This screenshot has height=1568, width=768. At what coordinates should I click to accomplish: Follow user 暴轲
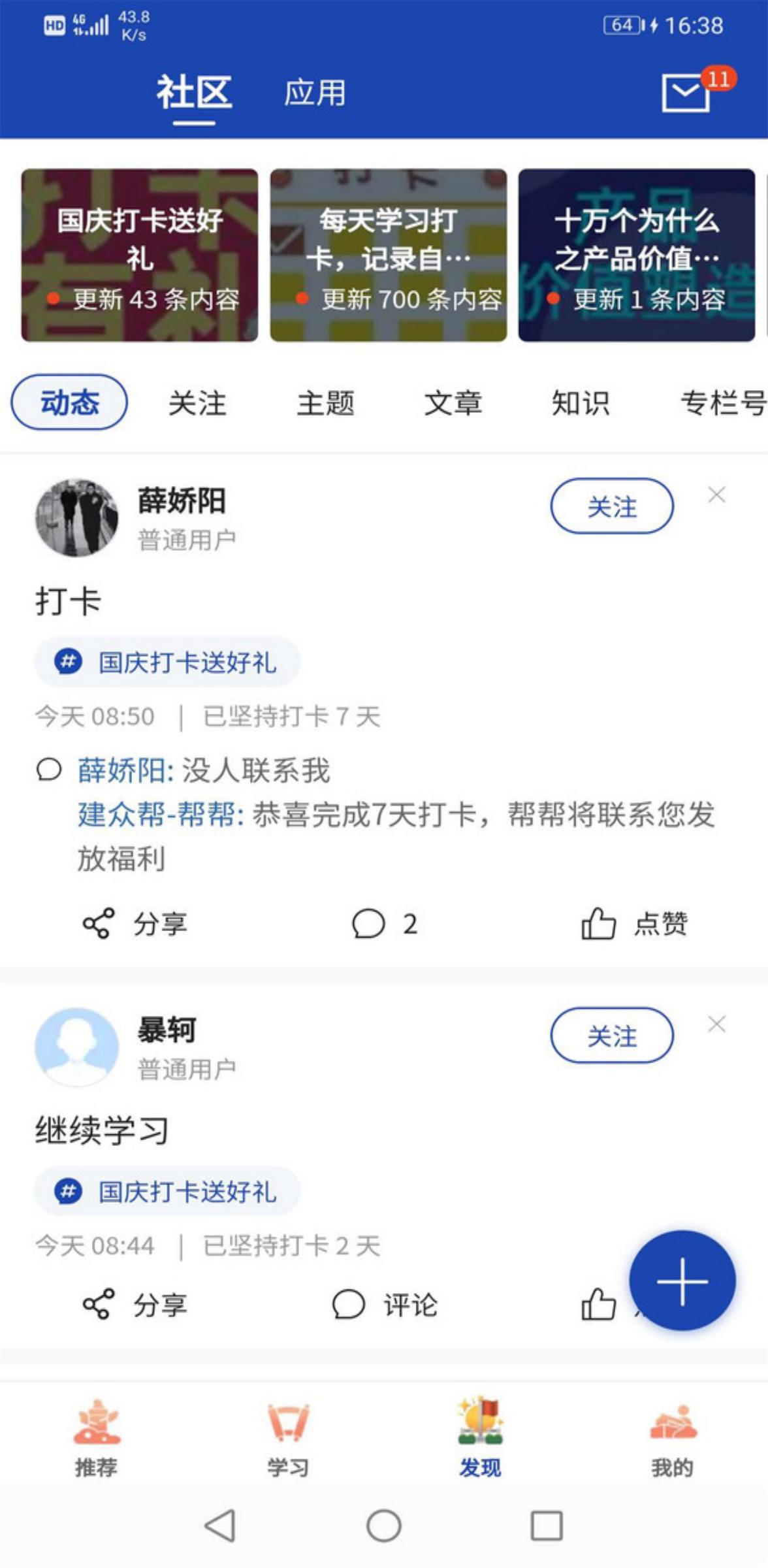pyautogui.click(x=612, y=1036)
